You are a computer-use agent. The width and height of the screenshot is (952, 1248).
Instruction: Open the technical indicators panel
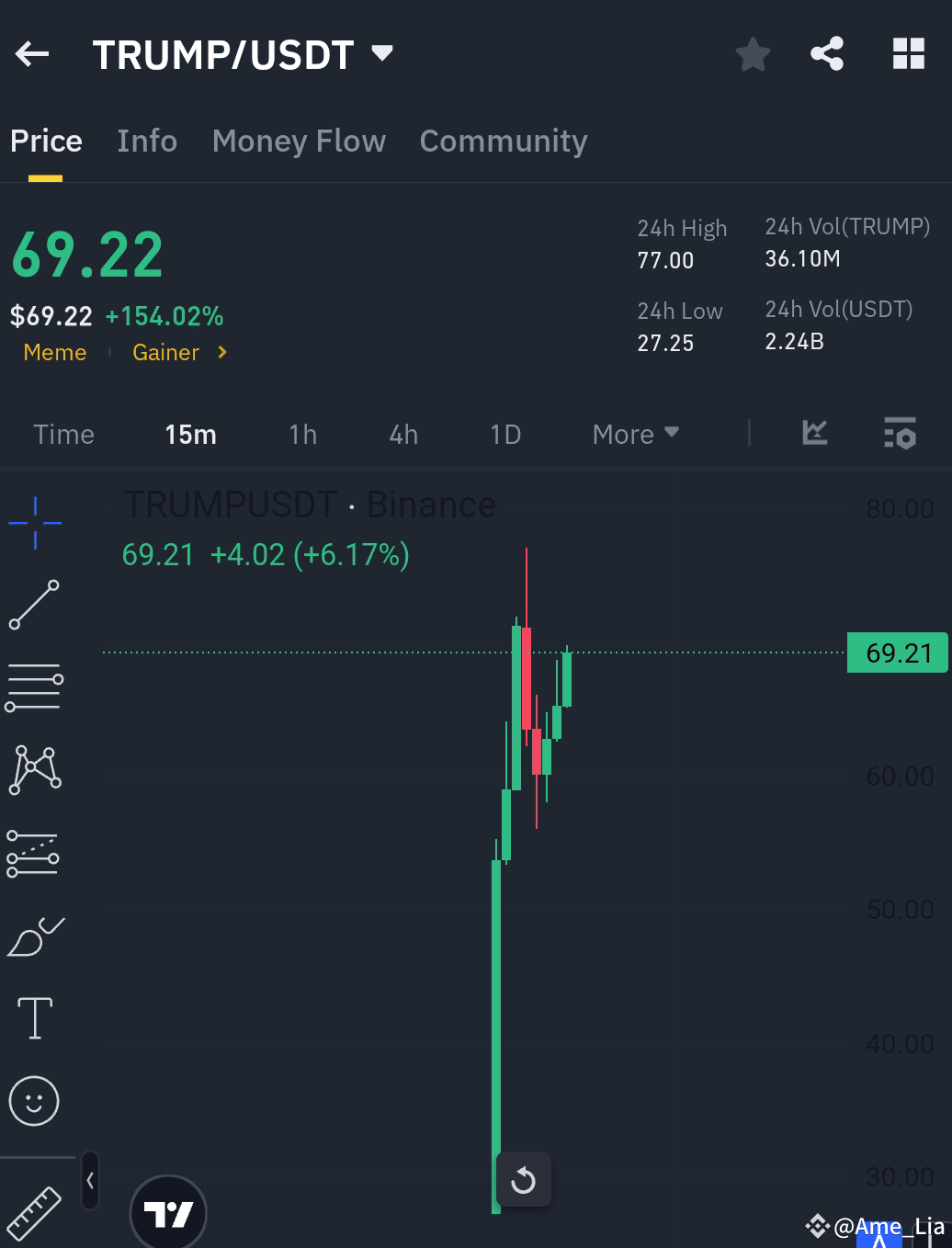[x=814, y=434]
